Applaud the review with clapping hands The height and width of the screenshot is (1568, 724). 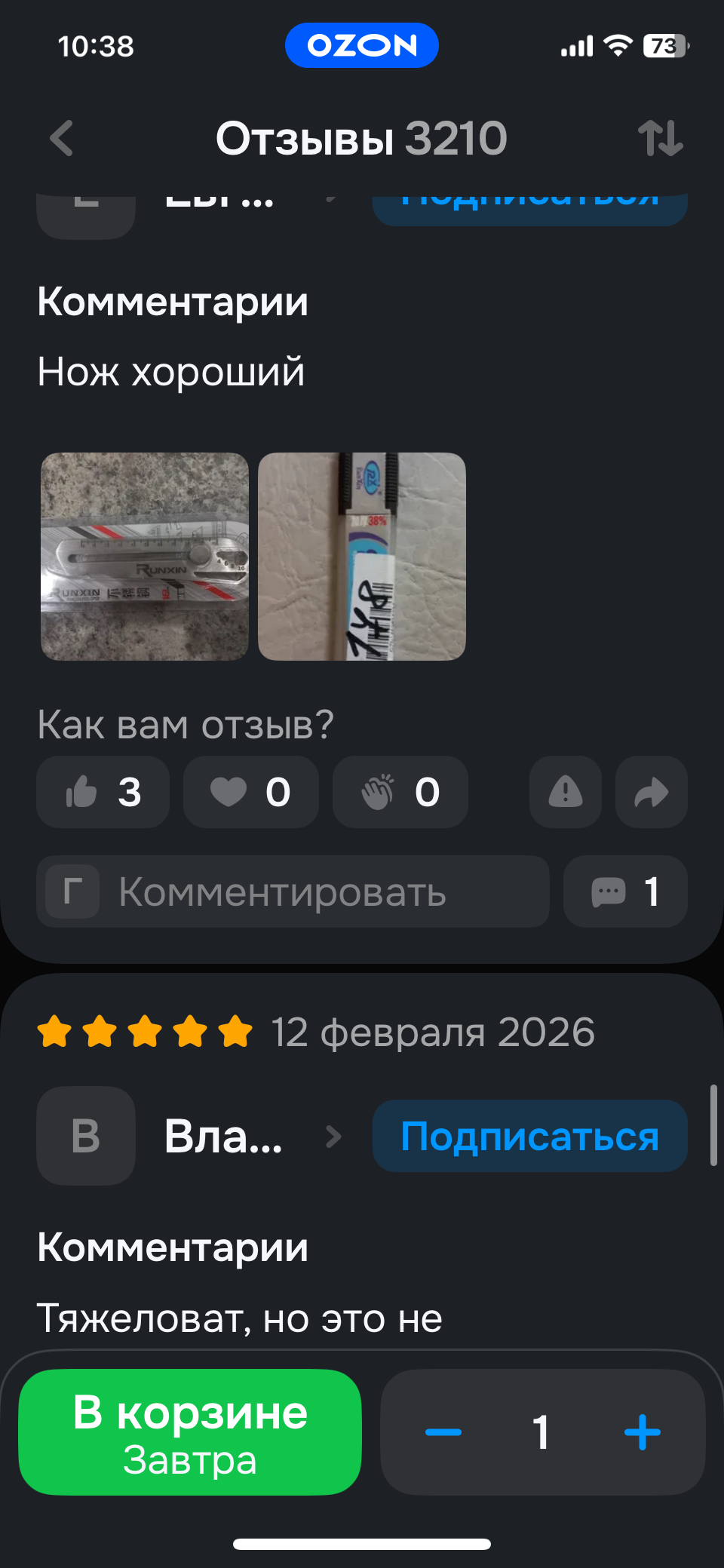tap(400, 792)
